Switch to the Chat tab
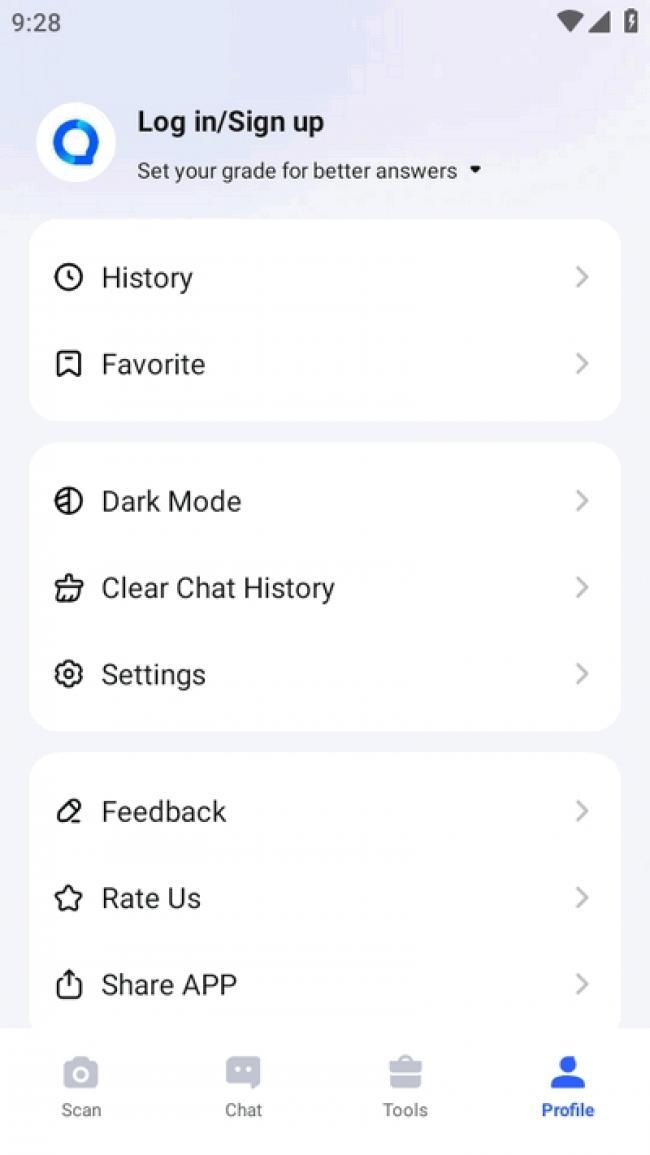This screenshot has height=1155, width=650. coord(243,1087)
